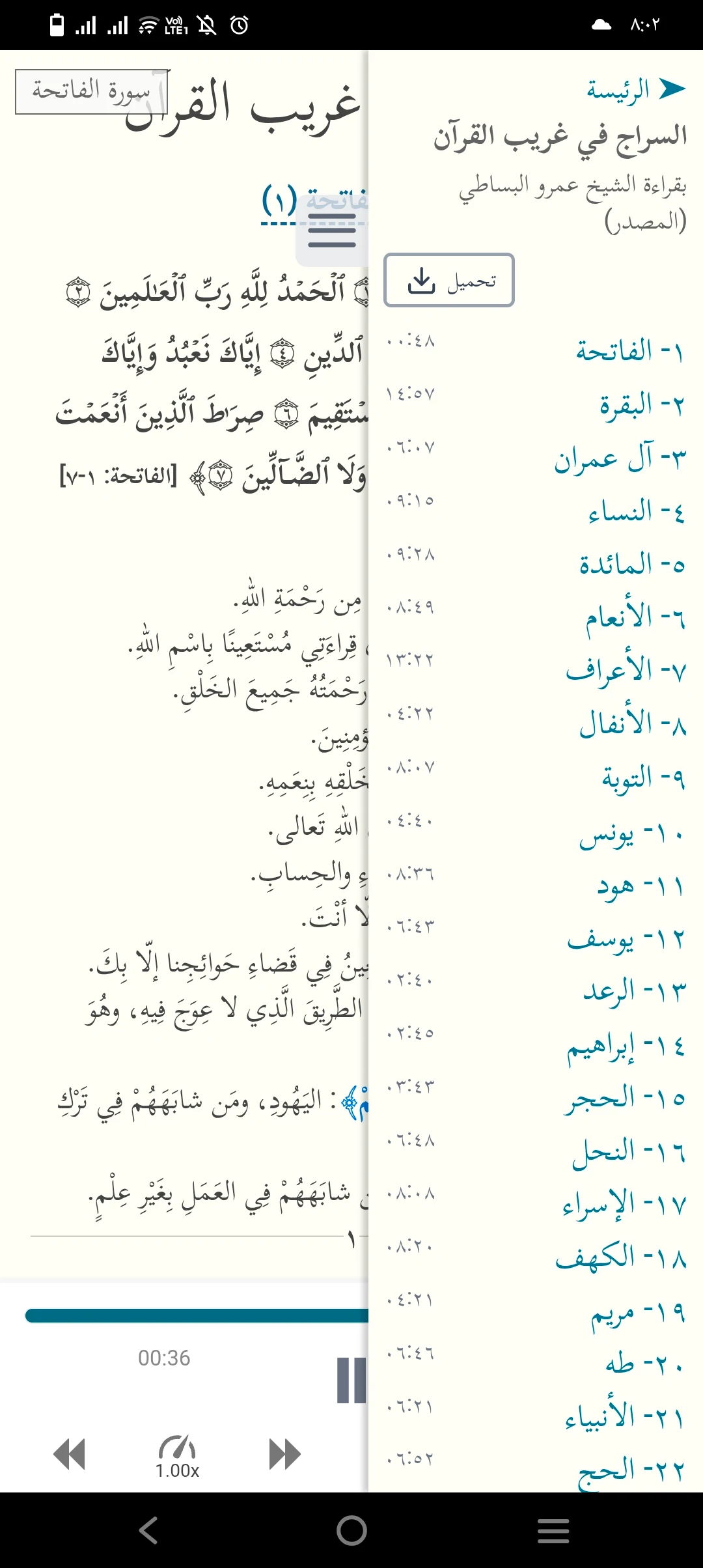Fast forward the audio

pos(284,1454)
